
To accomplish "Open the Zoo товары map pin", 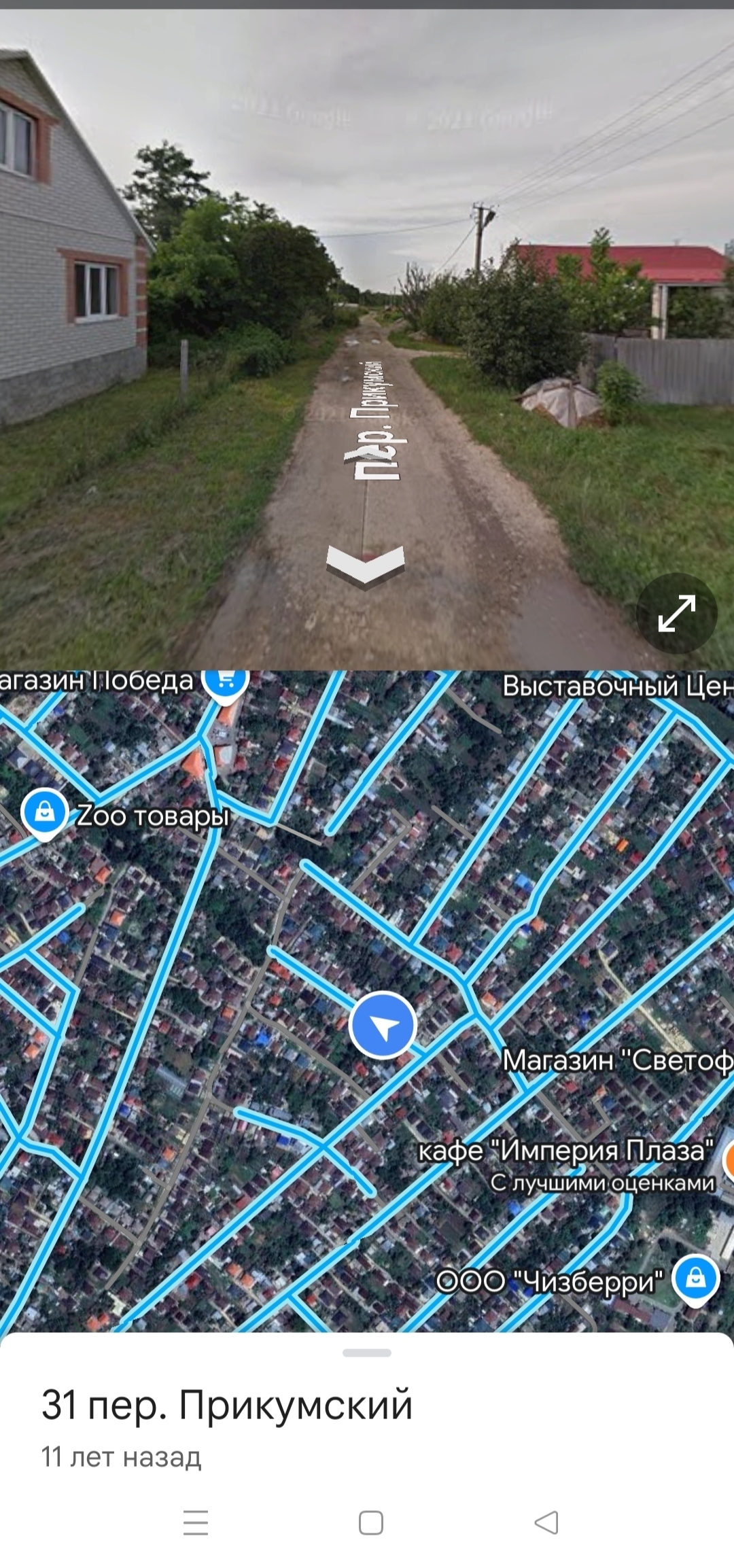I will 45,812.
